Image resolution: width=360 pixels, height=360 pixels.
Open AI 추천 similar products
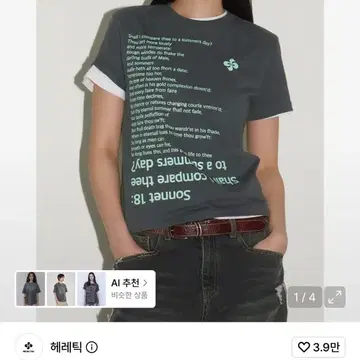point(129,289)
